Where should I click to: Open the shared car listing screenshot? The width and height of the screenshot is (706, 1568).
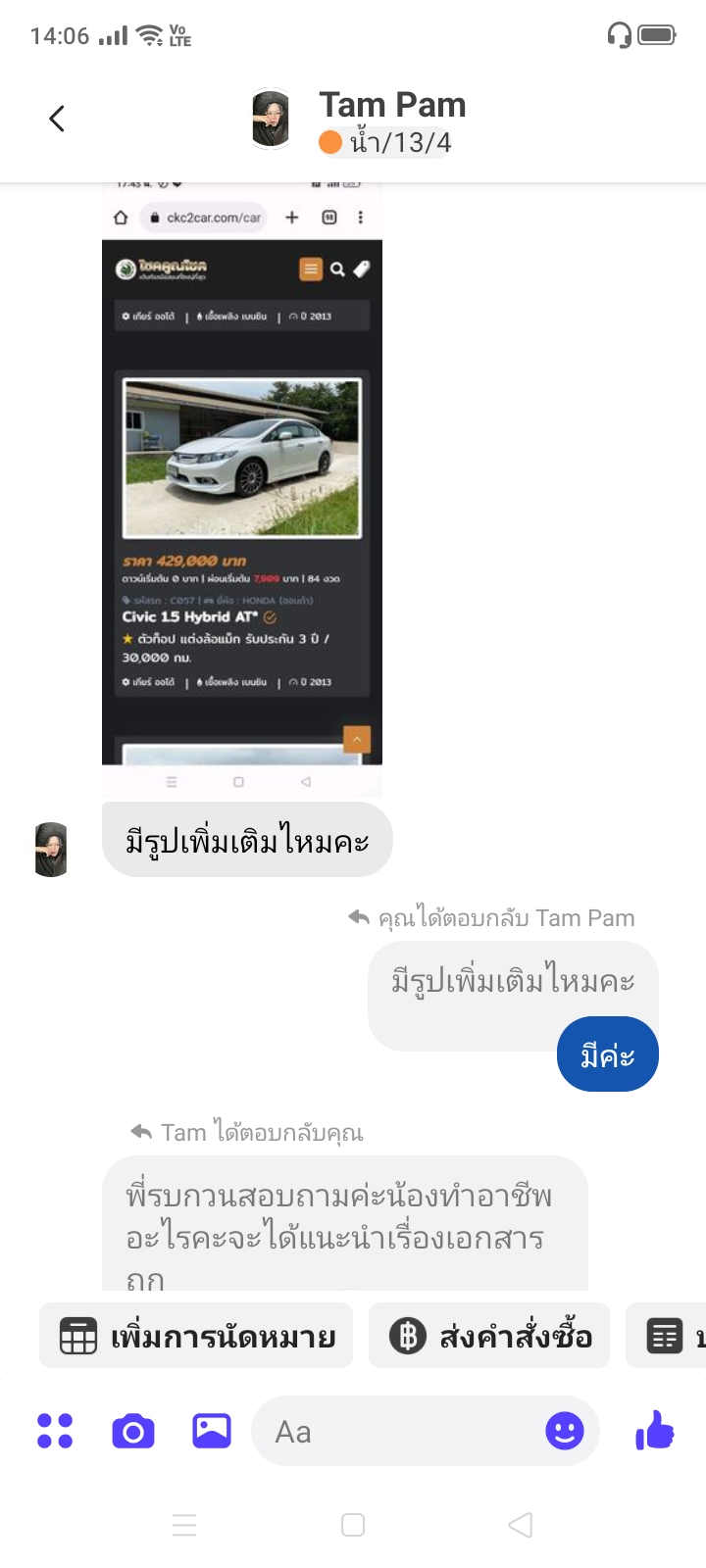[242, 488]
